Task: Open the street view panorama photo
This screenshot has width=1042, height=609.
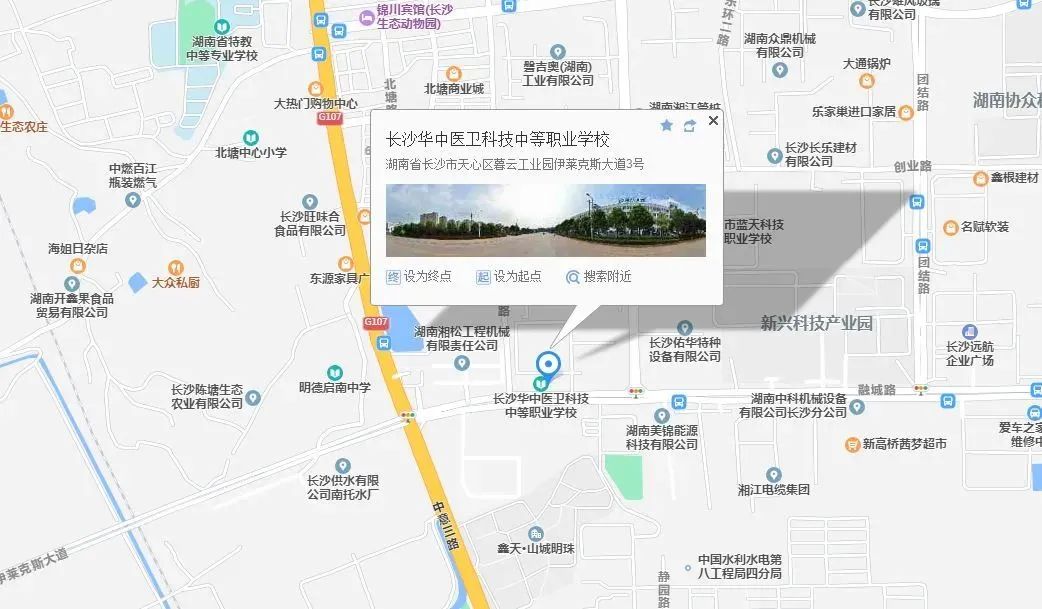Action: coord(545,220)
